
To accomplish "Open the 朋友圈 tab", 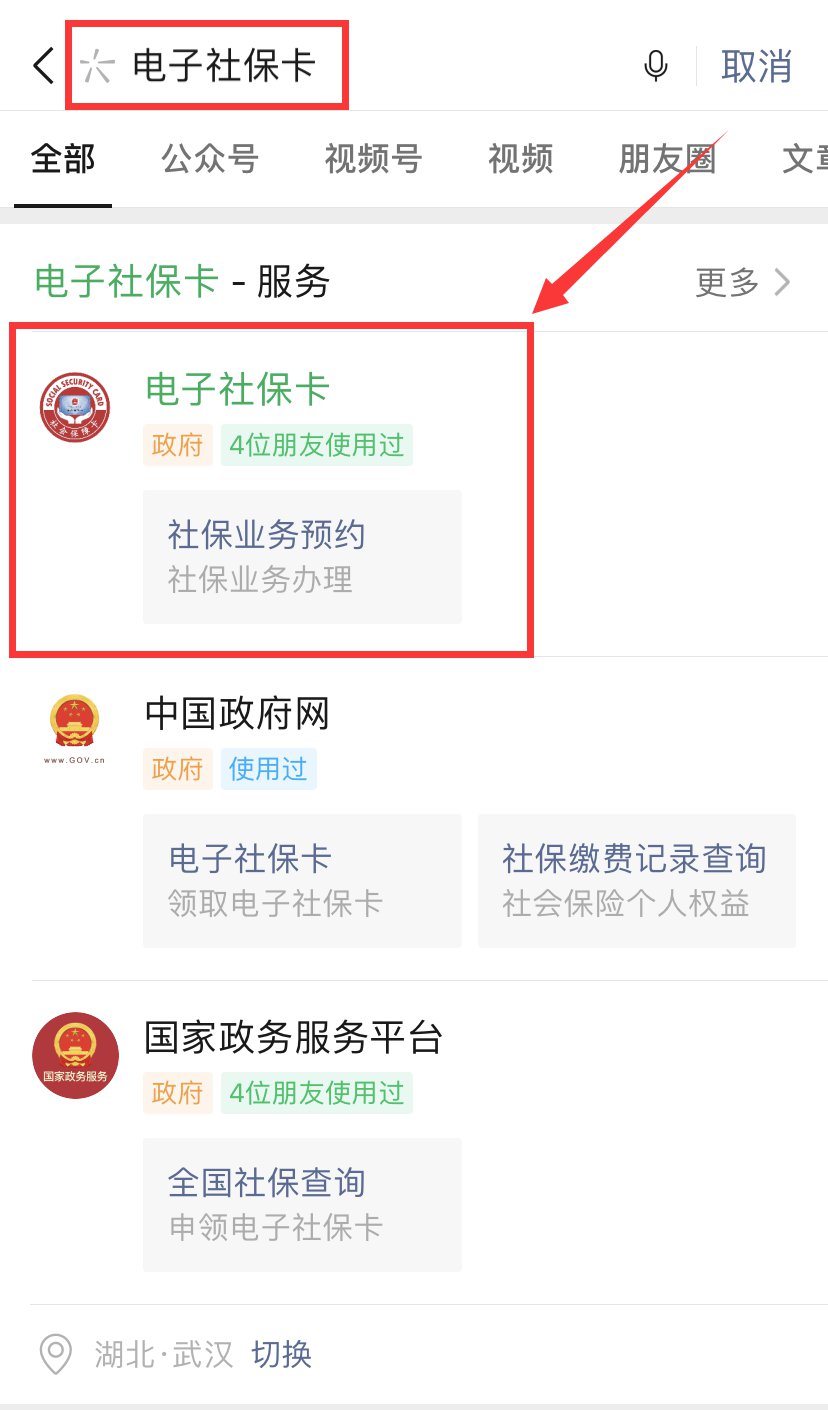I will coord(667,159).
